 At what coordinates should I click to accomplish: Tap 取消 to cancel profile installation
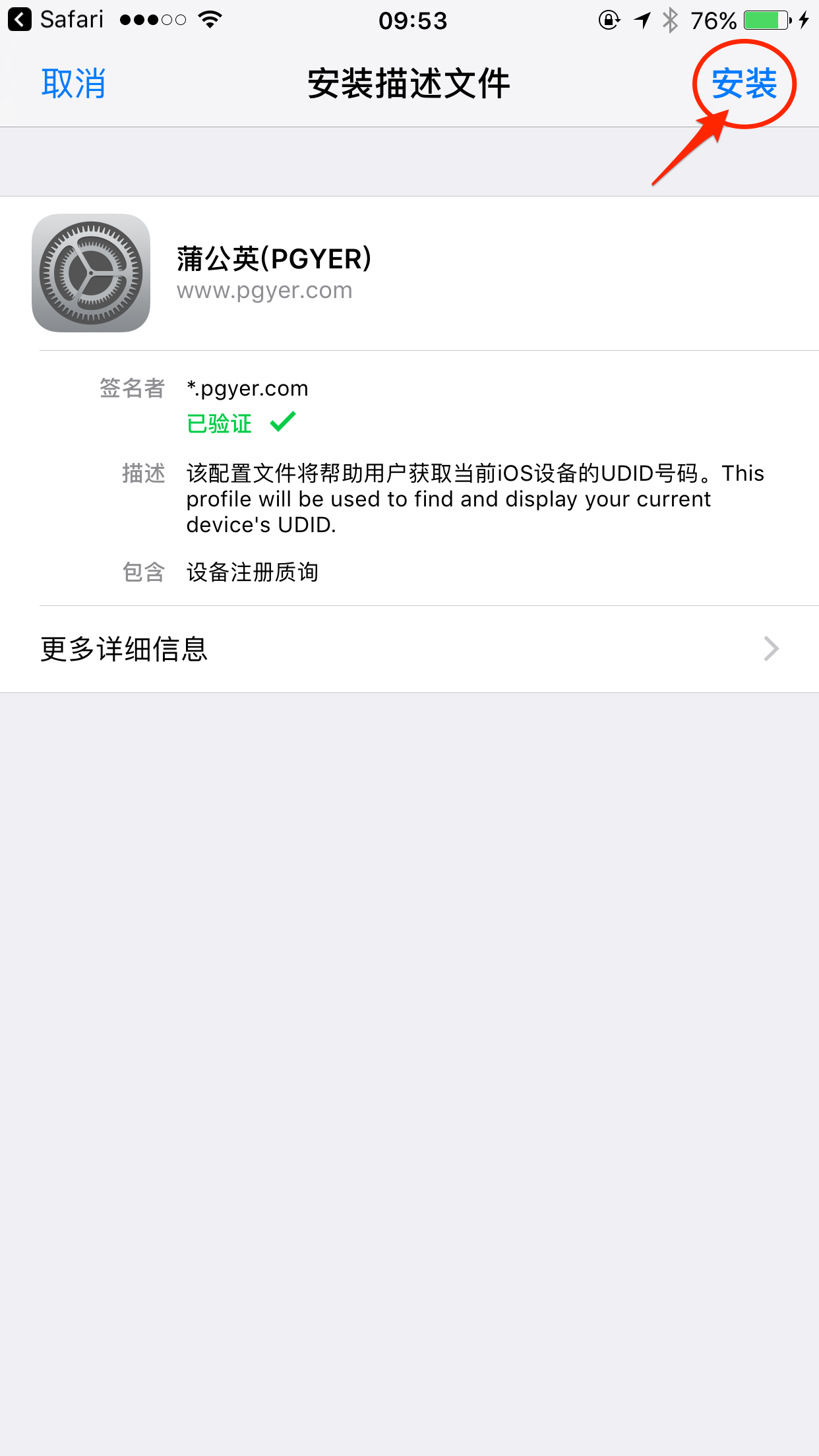point(73,84)
